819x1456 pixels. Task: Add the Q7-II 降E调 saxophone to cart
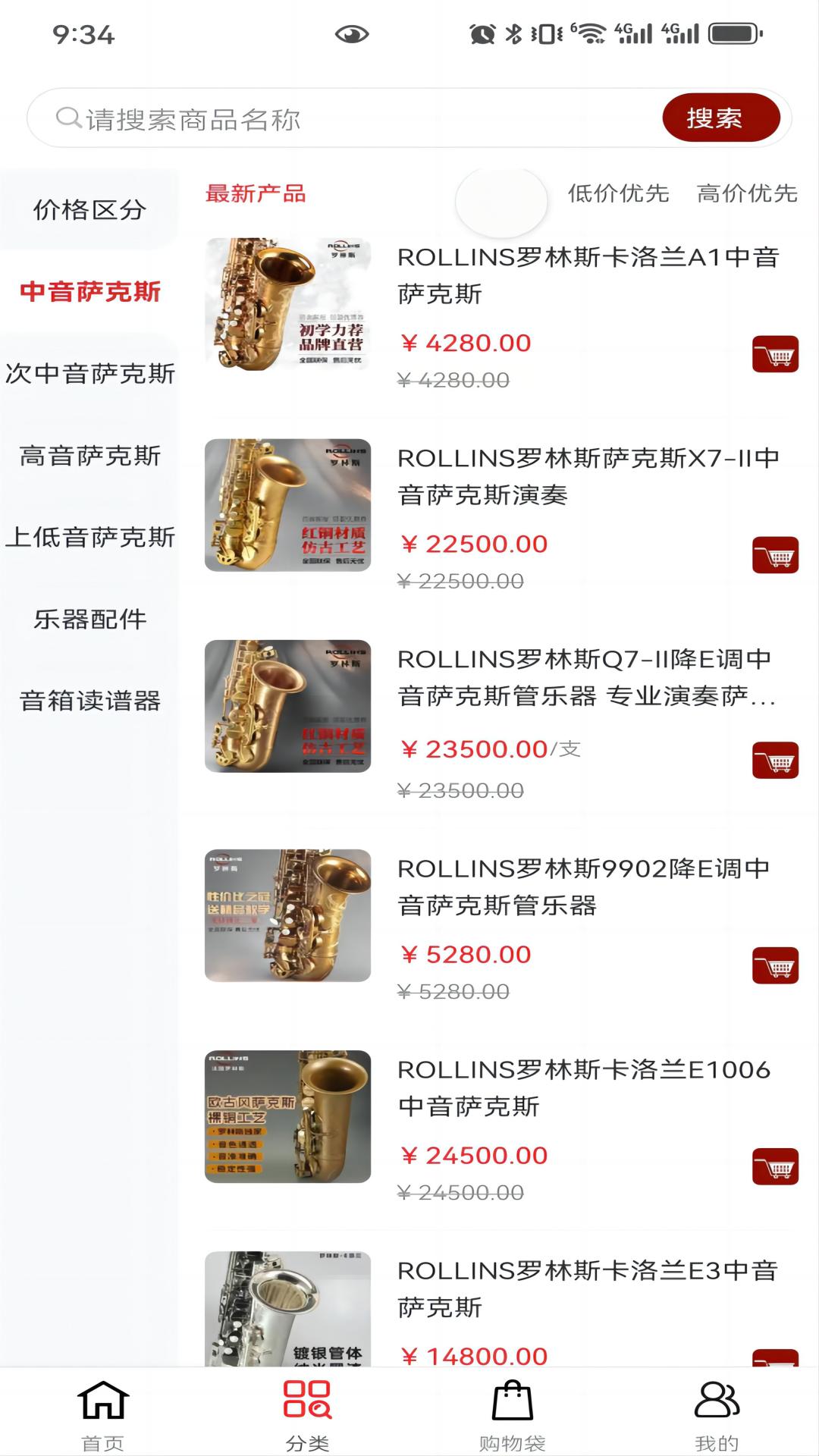pos(775,761)
